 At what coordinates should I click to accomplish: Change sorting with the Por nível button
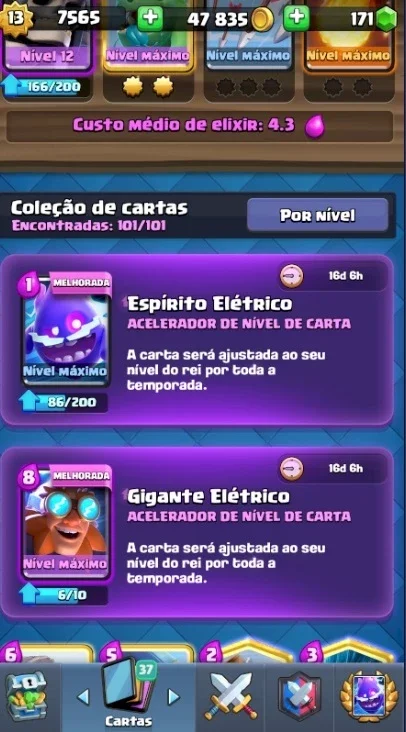(317, 215)
